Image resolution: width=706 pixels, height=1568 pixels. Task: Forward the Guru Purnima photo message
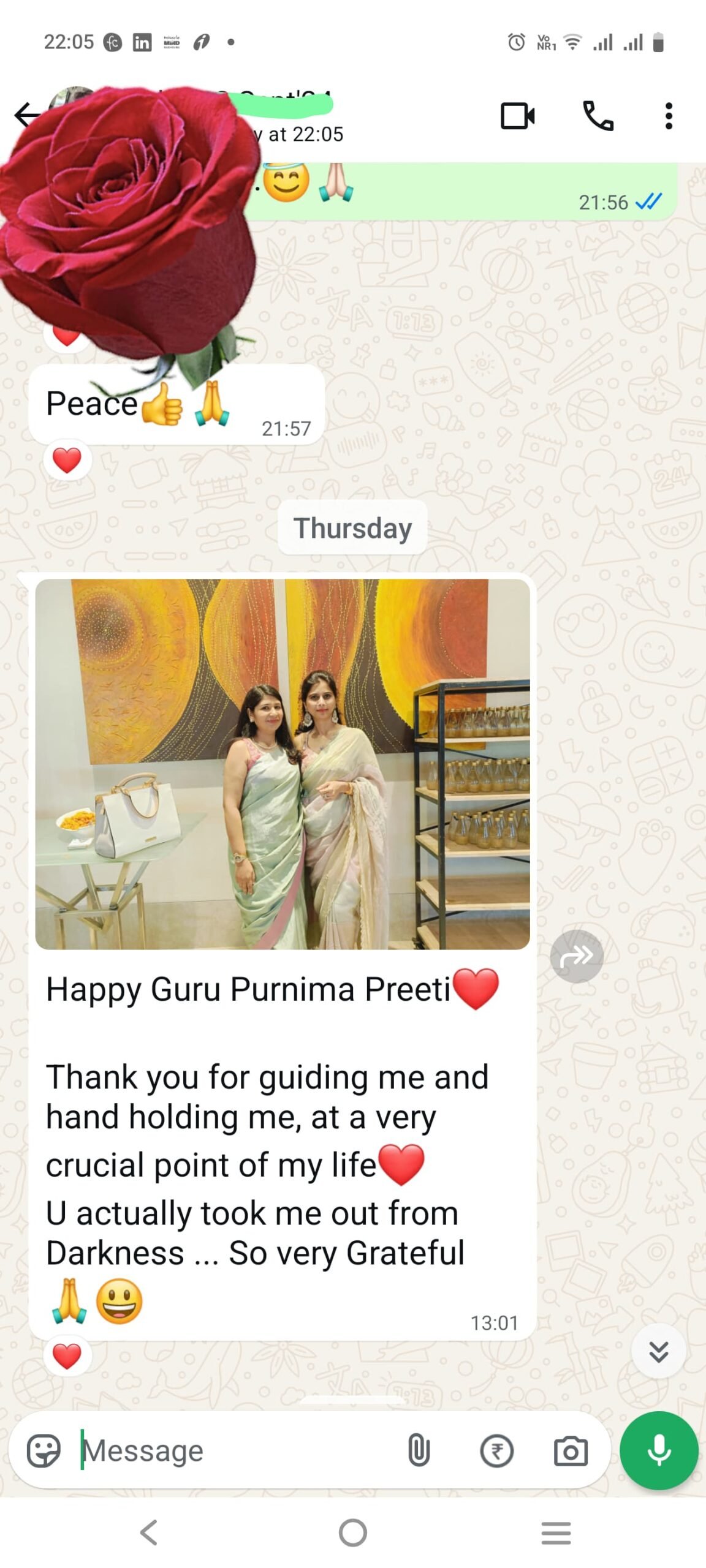click(576, 956)
